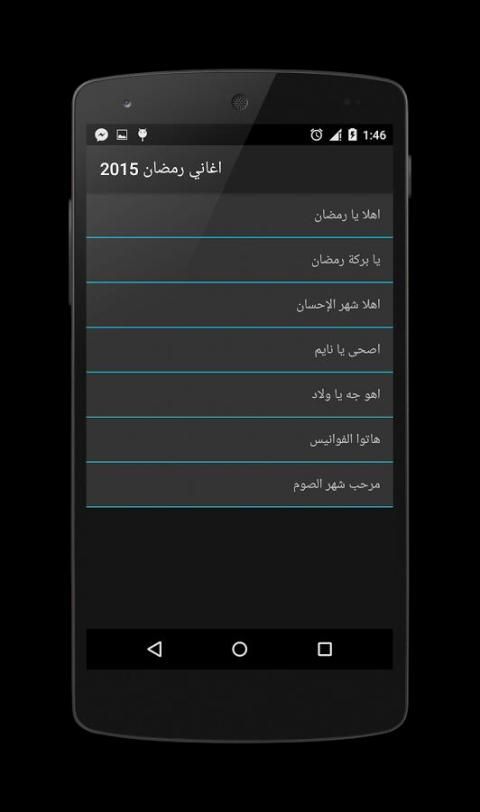Open اهلا شهر الإحسان from the list

point(239,305)
